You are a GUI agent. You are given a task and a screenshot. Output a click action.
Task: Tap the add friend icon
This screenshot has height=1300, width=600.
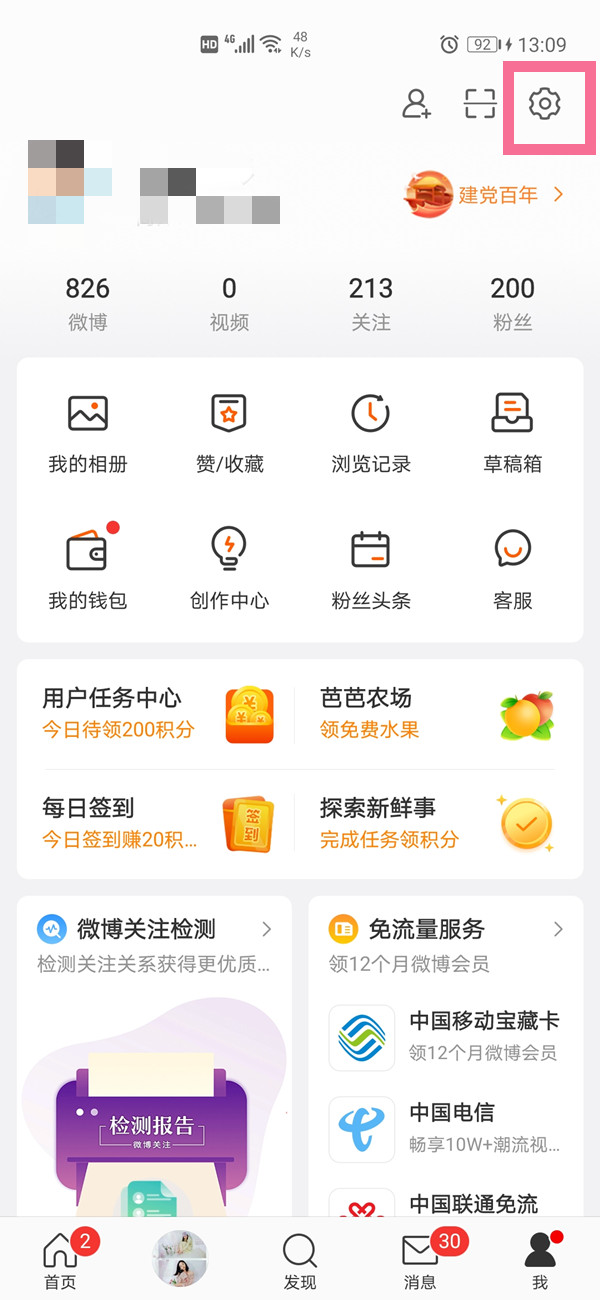click(x=416, y=103)
